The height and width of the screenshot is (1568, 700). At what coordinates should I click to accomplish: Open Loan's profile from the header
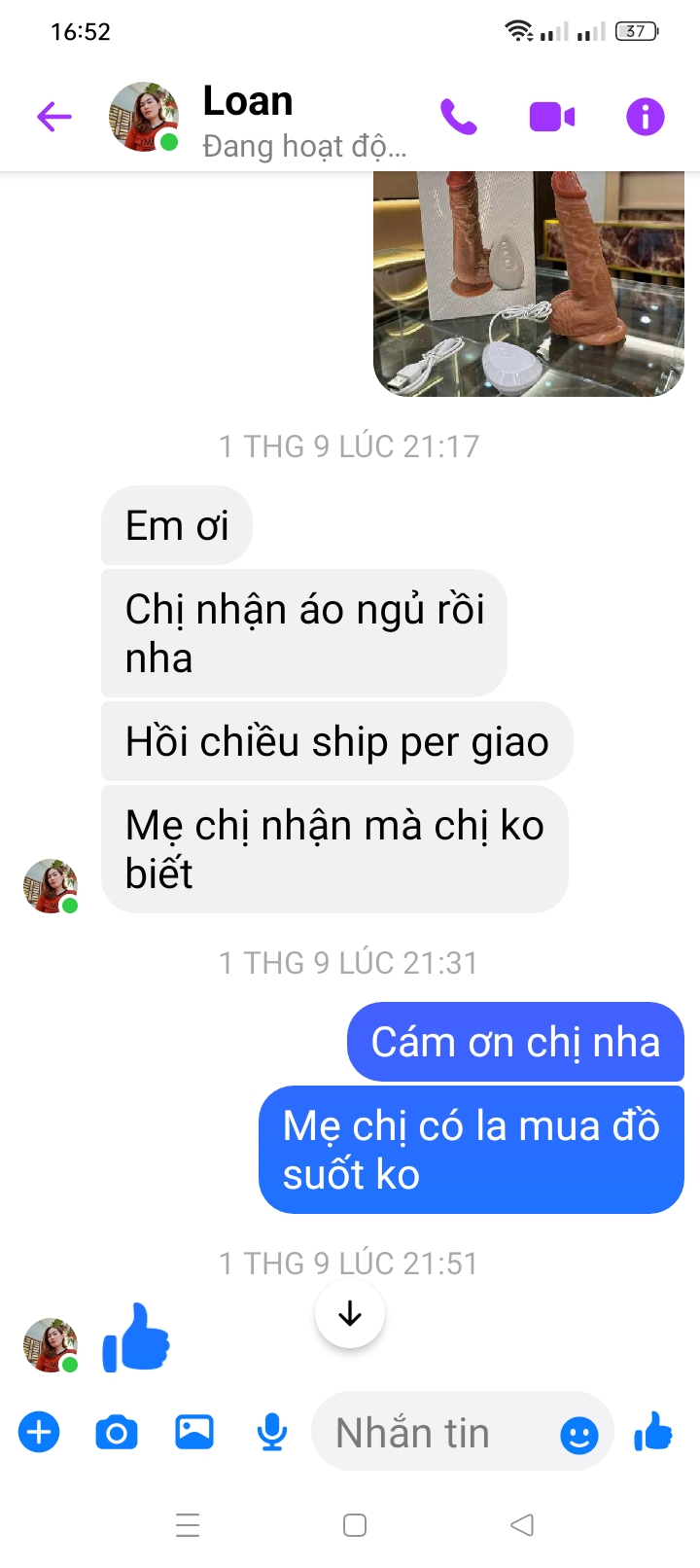pyautogui.click(x=248, y=119)
